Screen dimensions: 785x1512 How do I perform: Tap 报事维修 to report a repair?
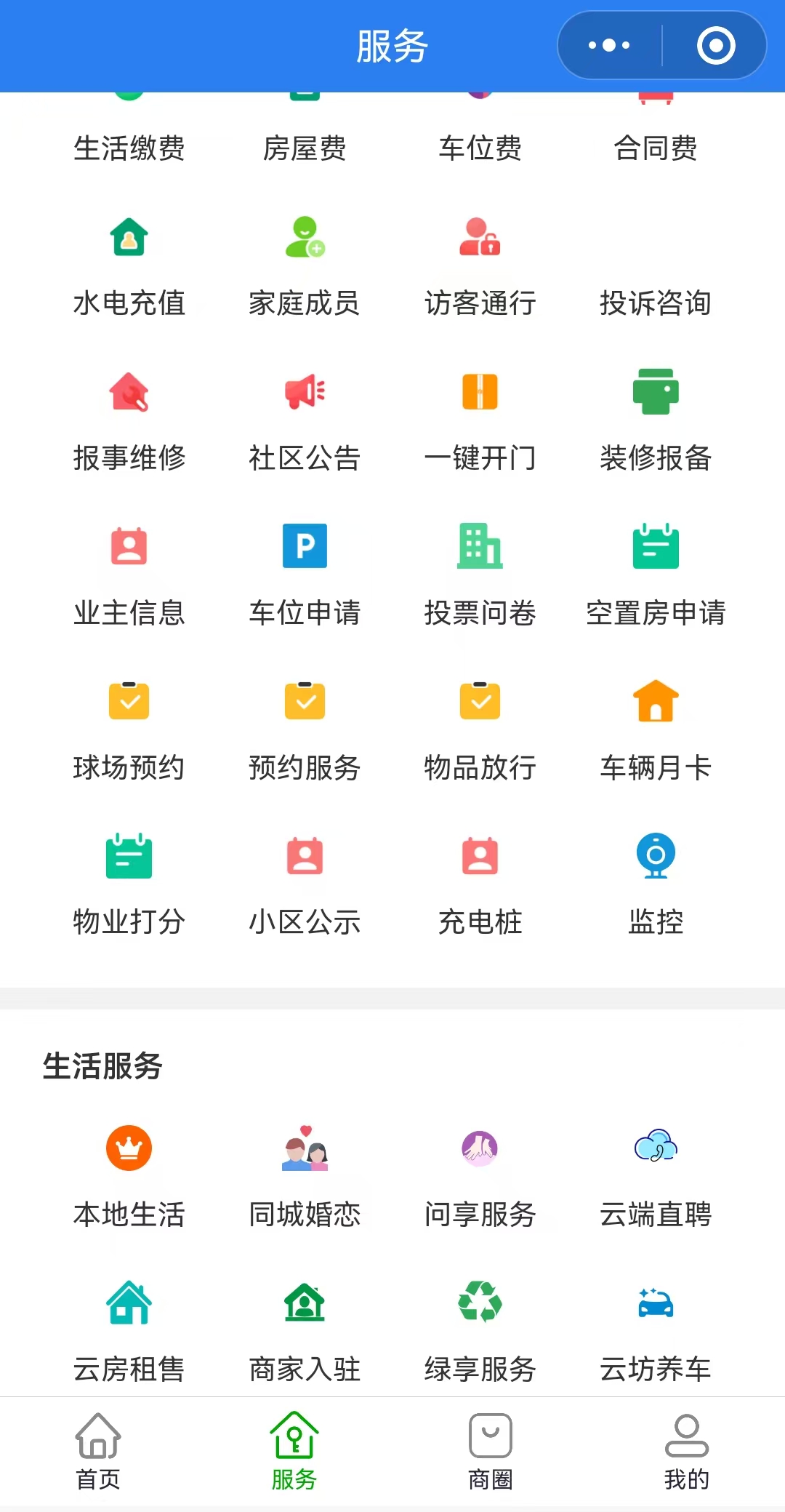tap(129, 422)
